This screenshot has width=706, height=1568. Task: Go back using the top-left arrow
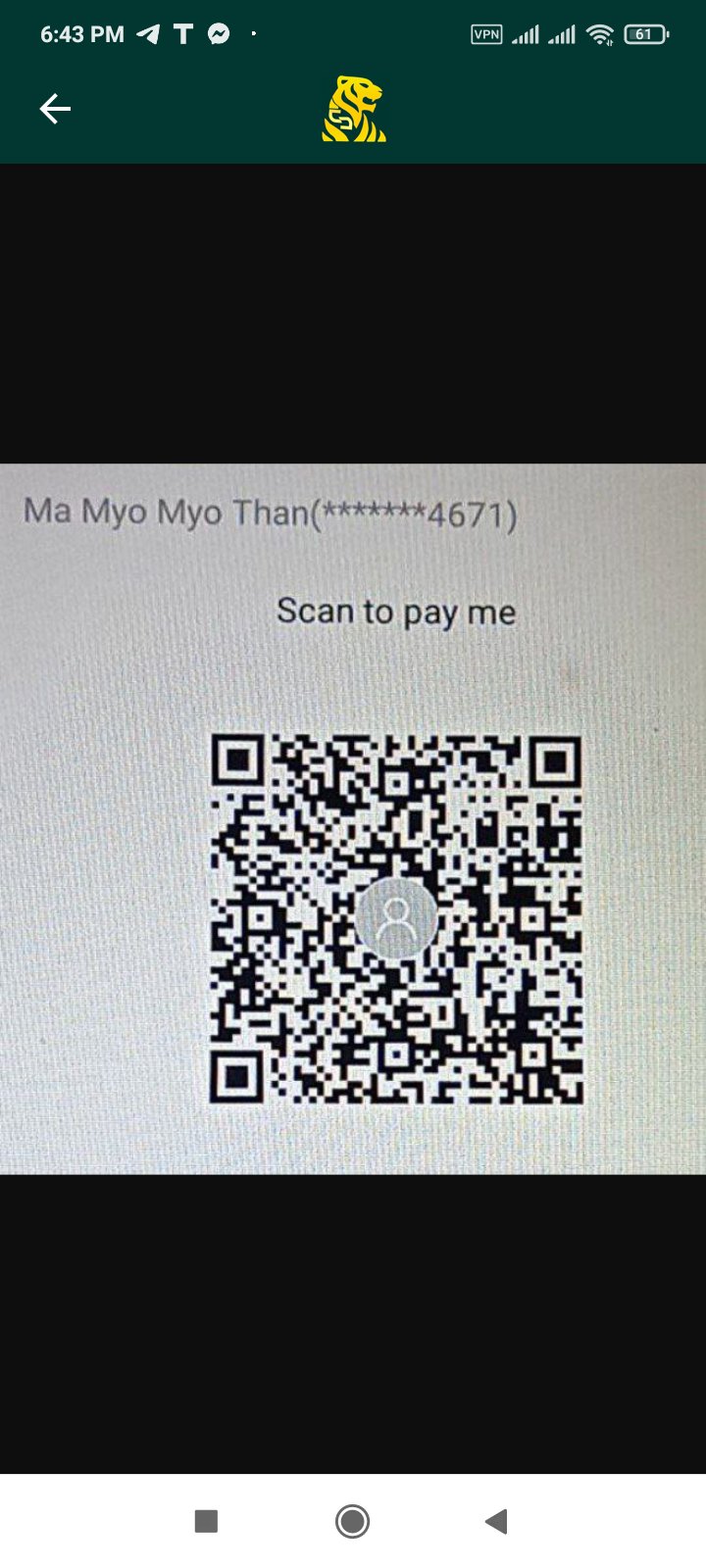pos(55,109)
